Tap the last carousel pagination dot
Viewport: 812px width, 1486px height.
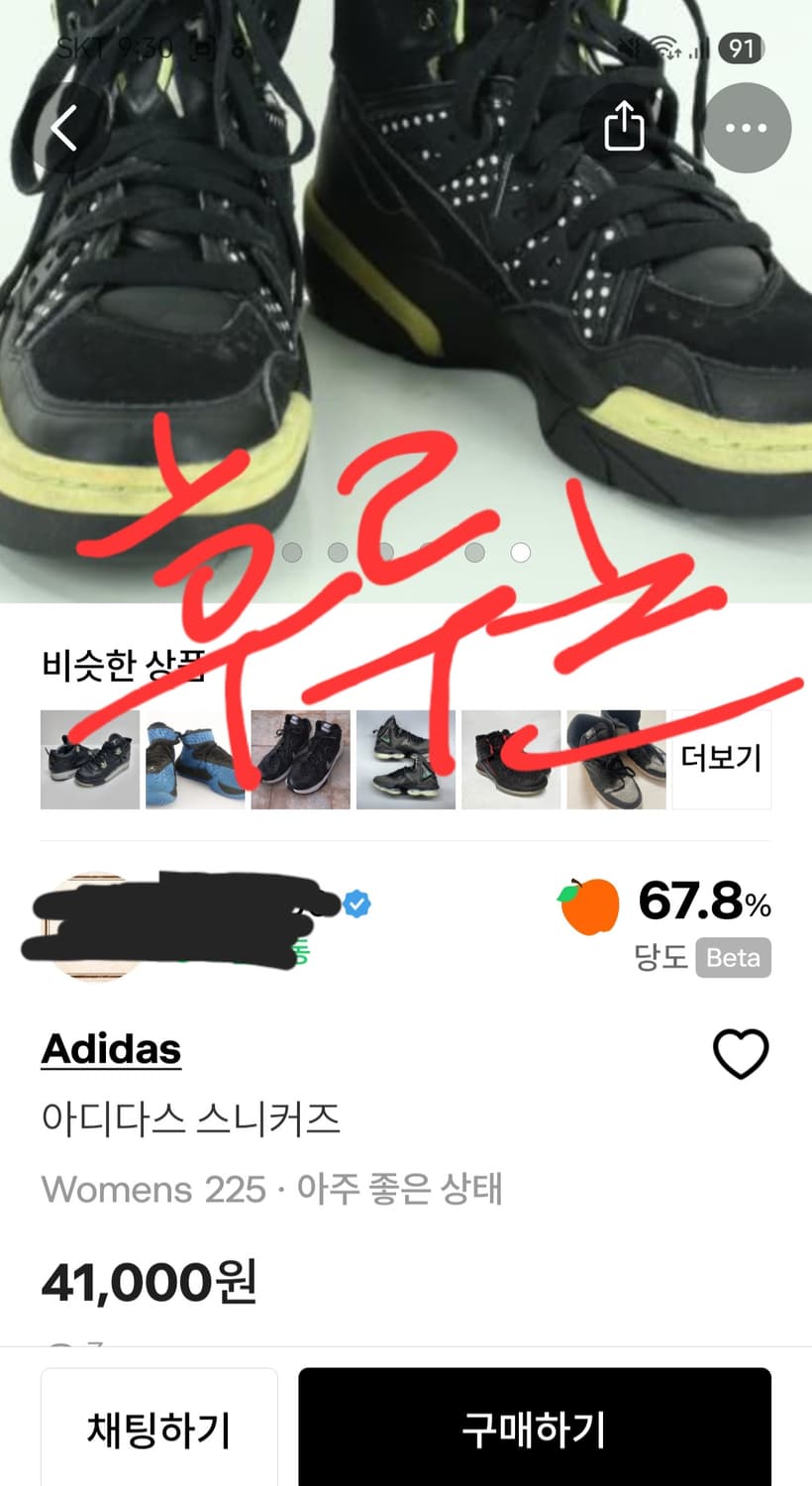click(520, 553)
